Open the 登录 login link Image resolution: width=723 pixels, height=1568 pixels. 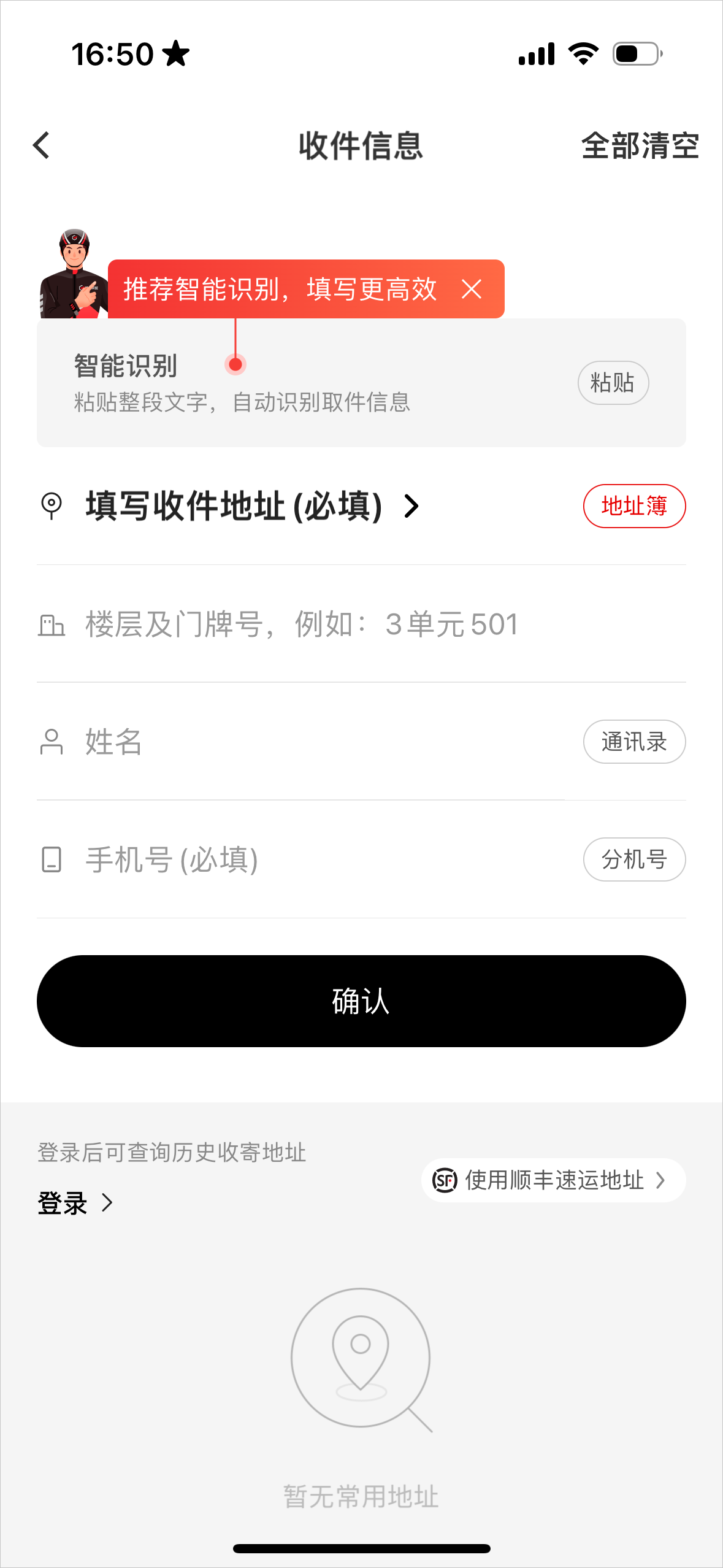tap(75, 1203)
